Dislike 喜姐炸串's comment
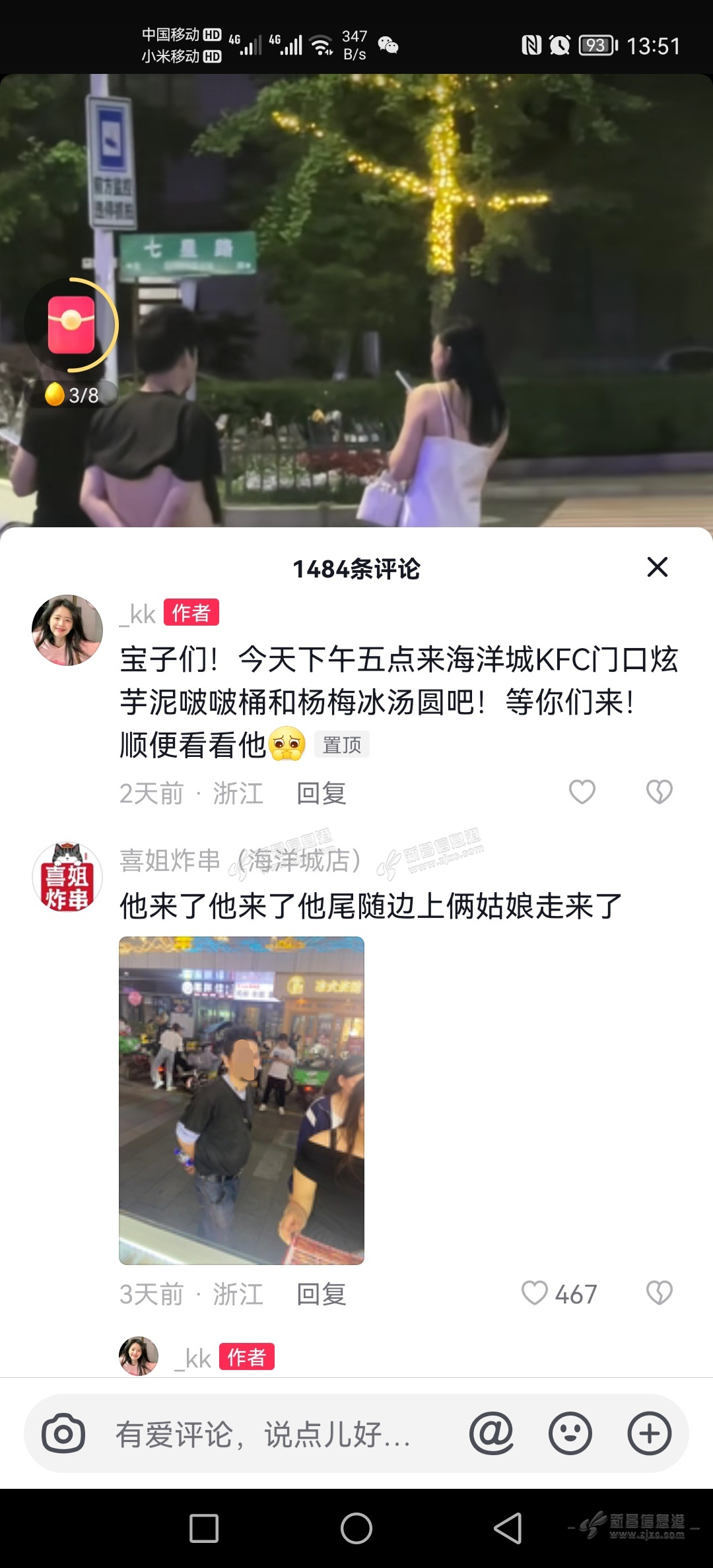713x1568 pixels. click(659, 1293)
